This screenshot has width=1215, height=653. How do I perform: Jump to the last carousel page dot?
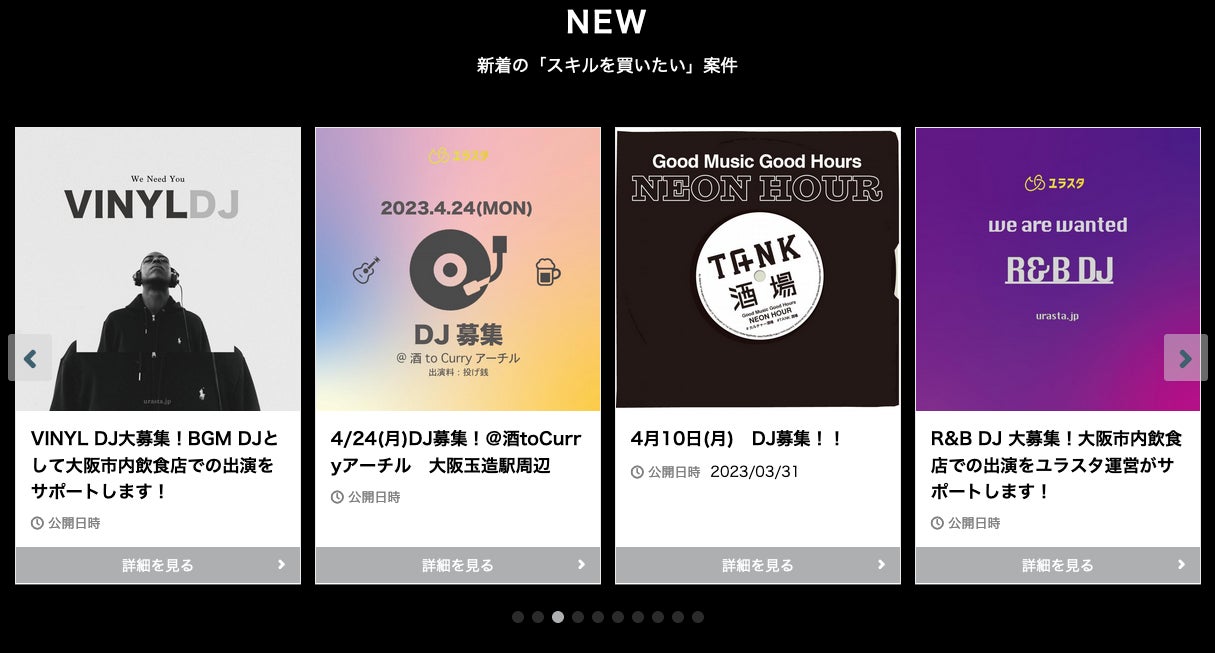(x=698, y=617)
